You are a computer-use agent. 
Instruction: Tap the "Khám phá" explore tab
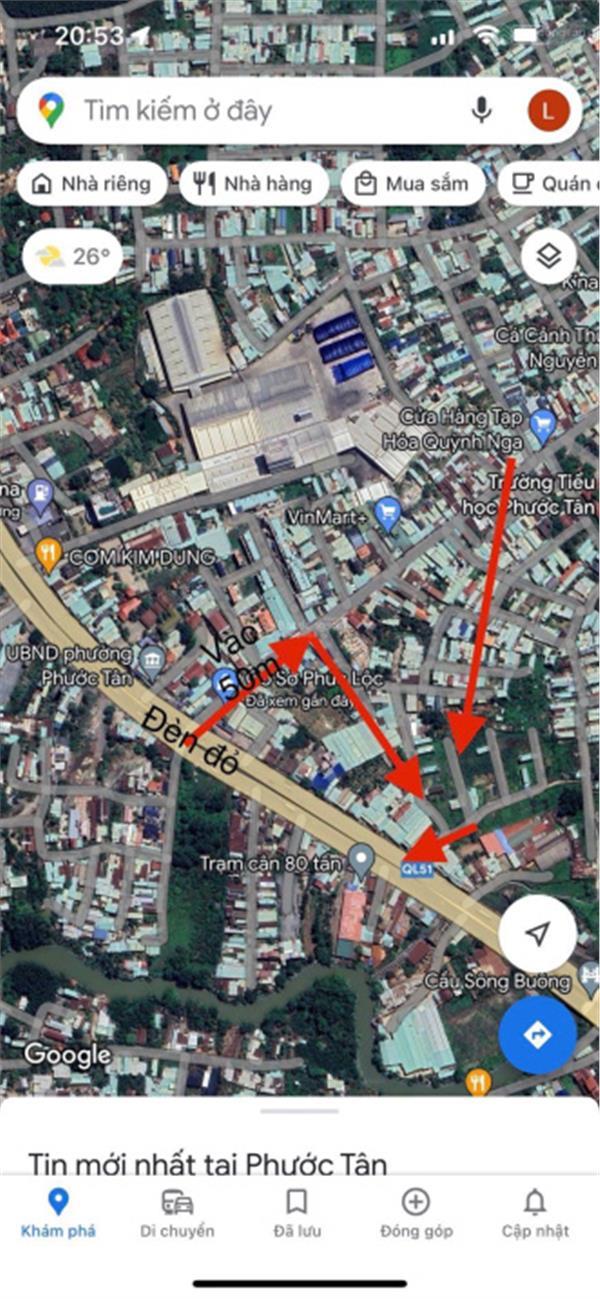click(x=59, y=1214)
